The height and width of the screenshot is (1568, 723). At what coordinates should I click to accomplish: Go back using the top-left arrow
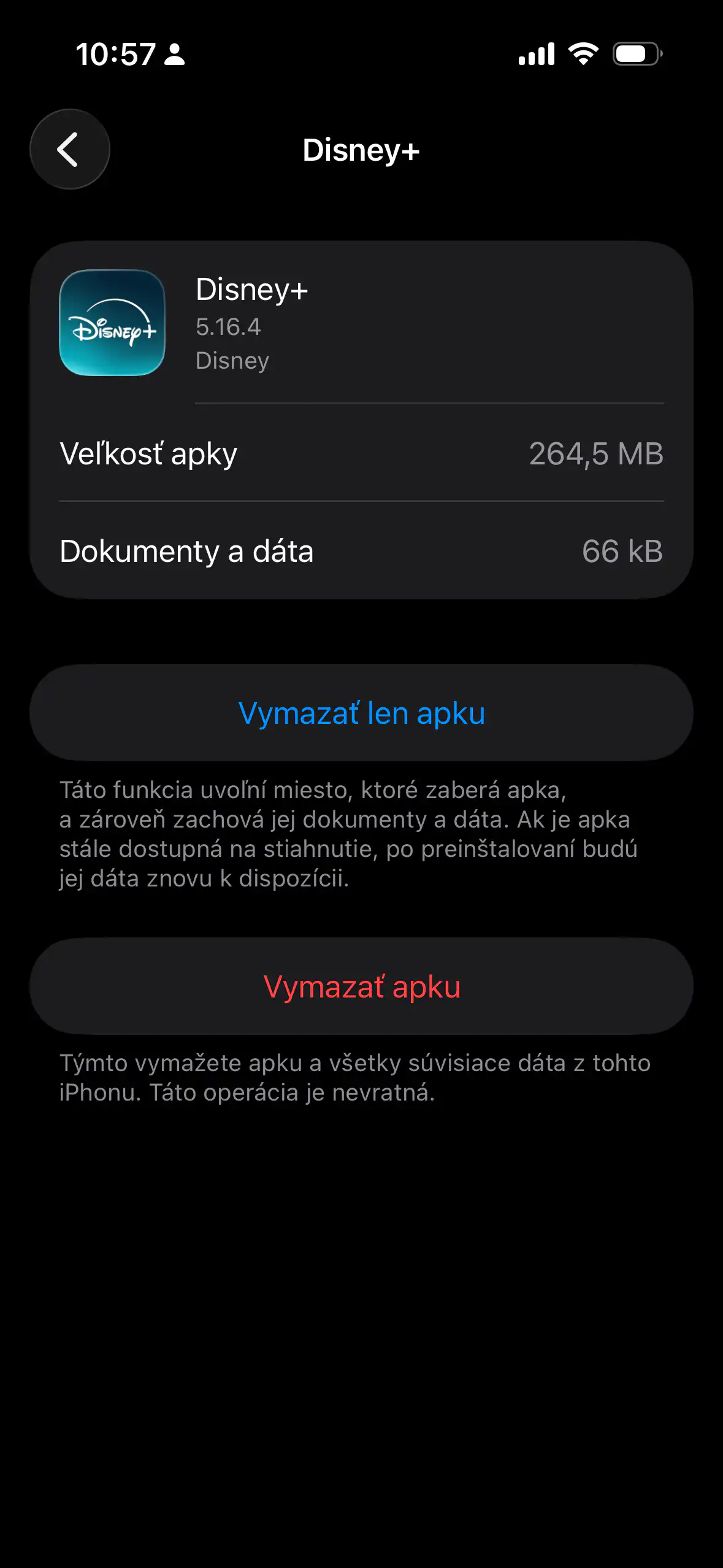(70, 149)
